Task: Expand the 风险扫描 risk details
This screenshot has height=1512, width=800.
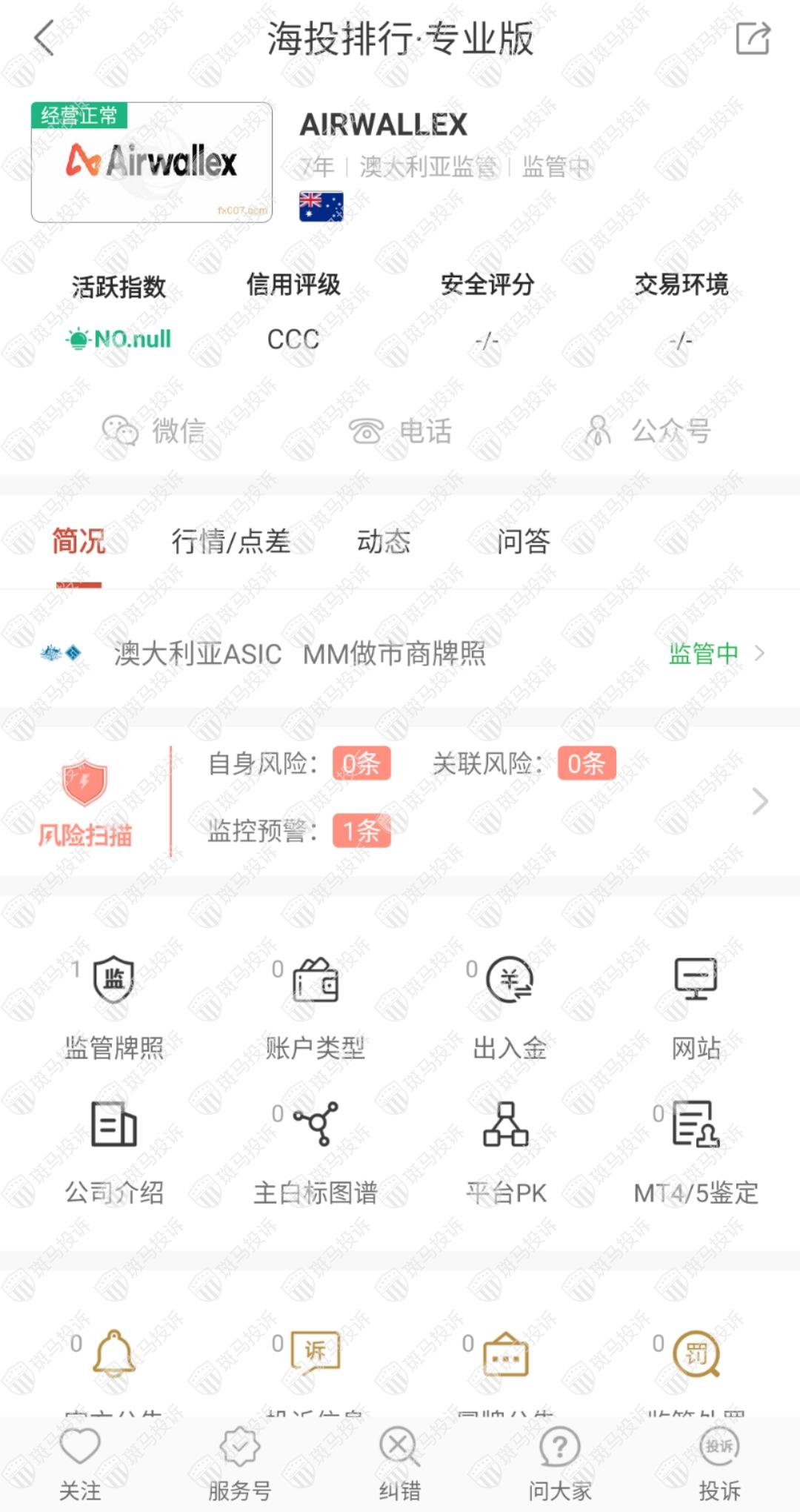Action: (759, 801)
